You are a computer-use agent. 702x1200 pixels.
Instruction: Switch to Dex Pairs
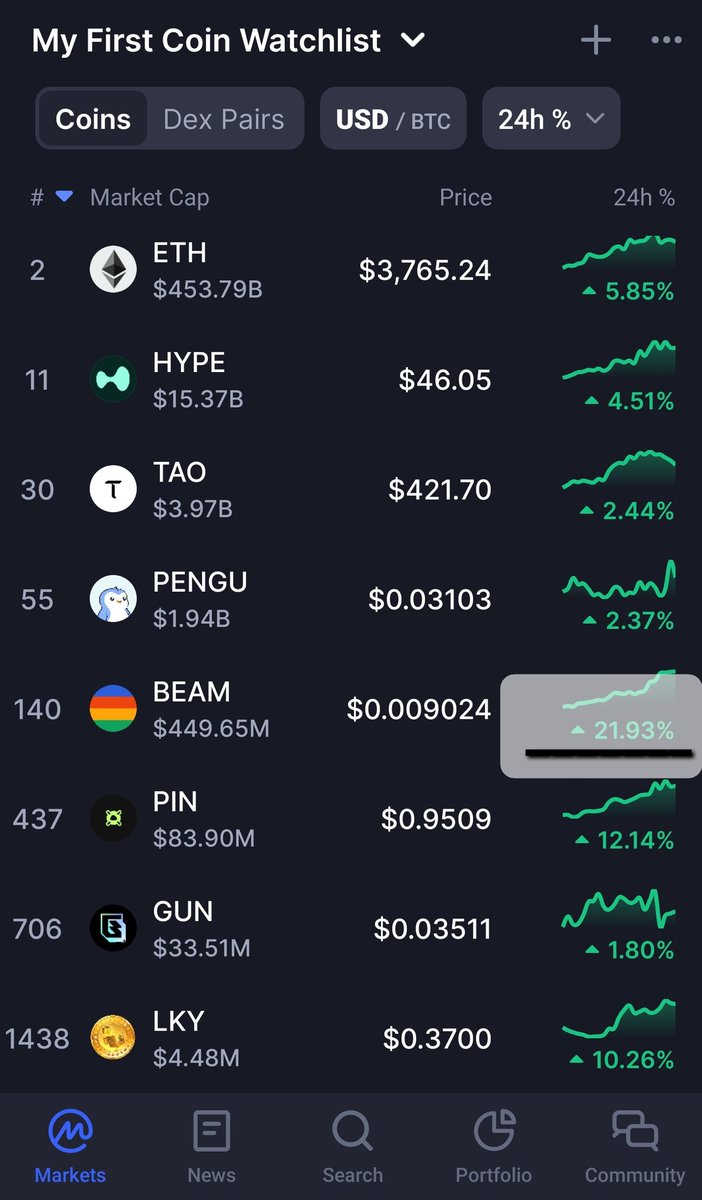[x=224, y=119]
